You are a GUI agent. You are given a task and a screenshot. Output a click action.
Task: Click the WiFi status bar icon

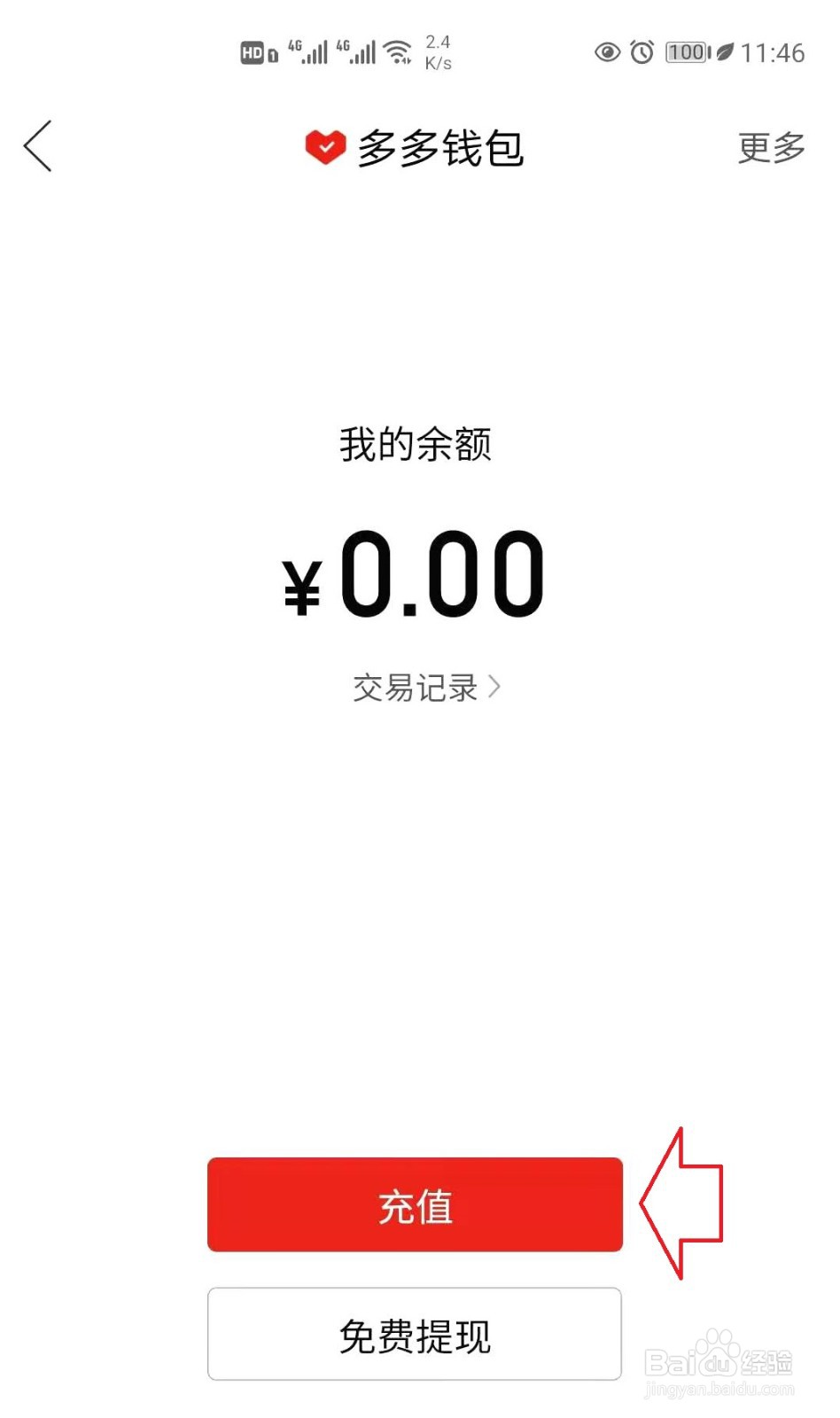click(x=398, y=51)
